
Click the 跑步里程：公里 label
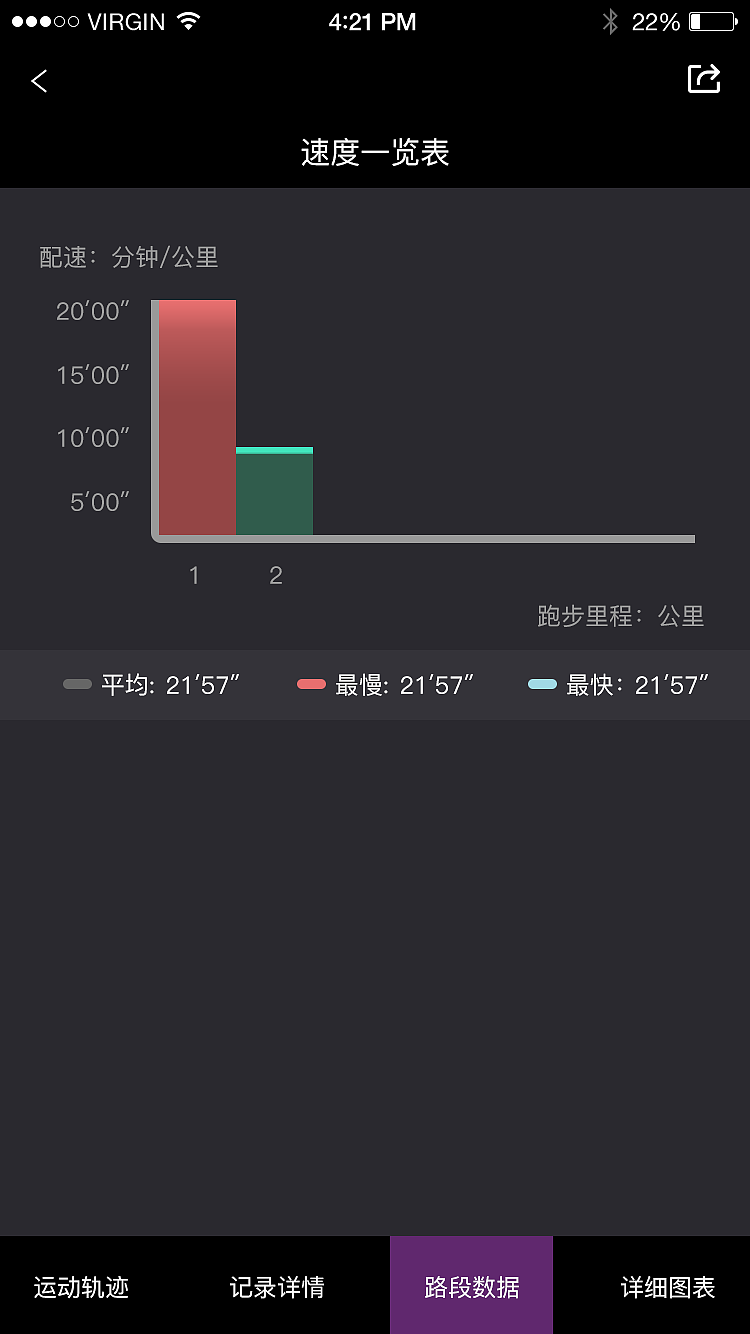click(x=622, y=617)
